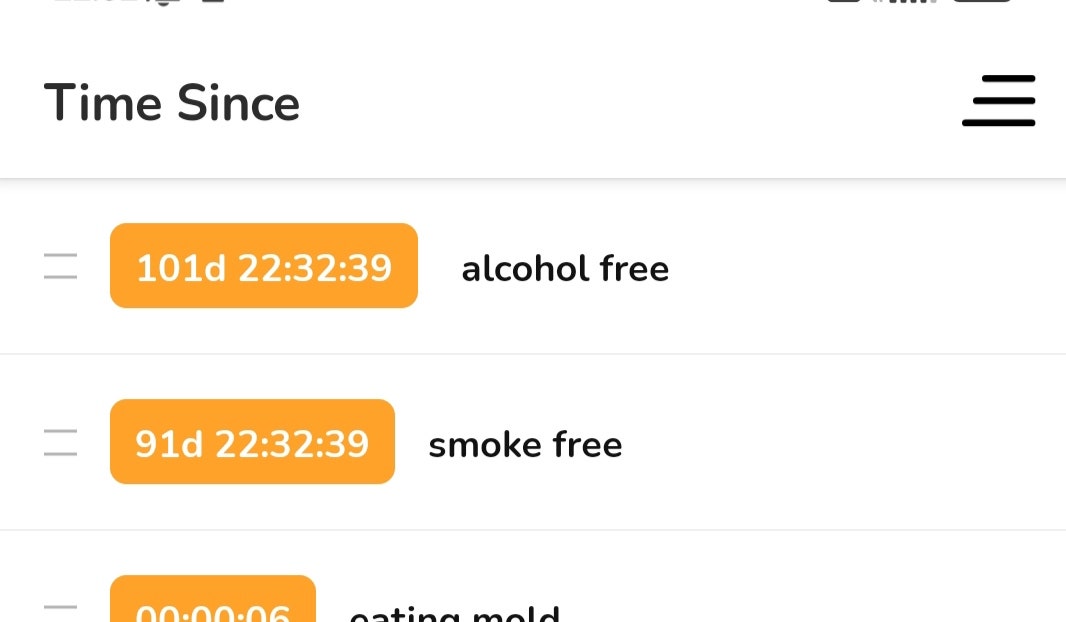Image resolution: width=1066 pixels, height=622 pixels.
Task: Tap the reorder handle beside alcohol free
Action: pyautogui.click(x=60, y=266)
